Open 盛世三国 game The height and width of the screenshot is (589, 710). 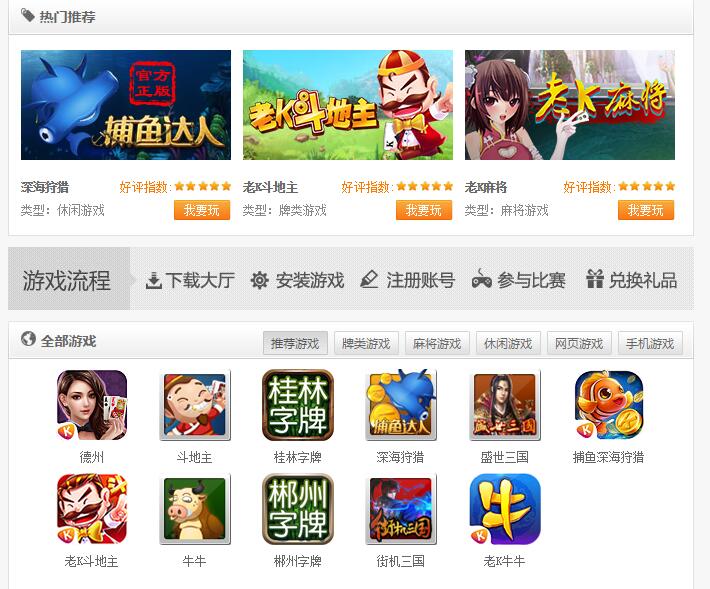click(505, 405)
